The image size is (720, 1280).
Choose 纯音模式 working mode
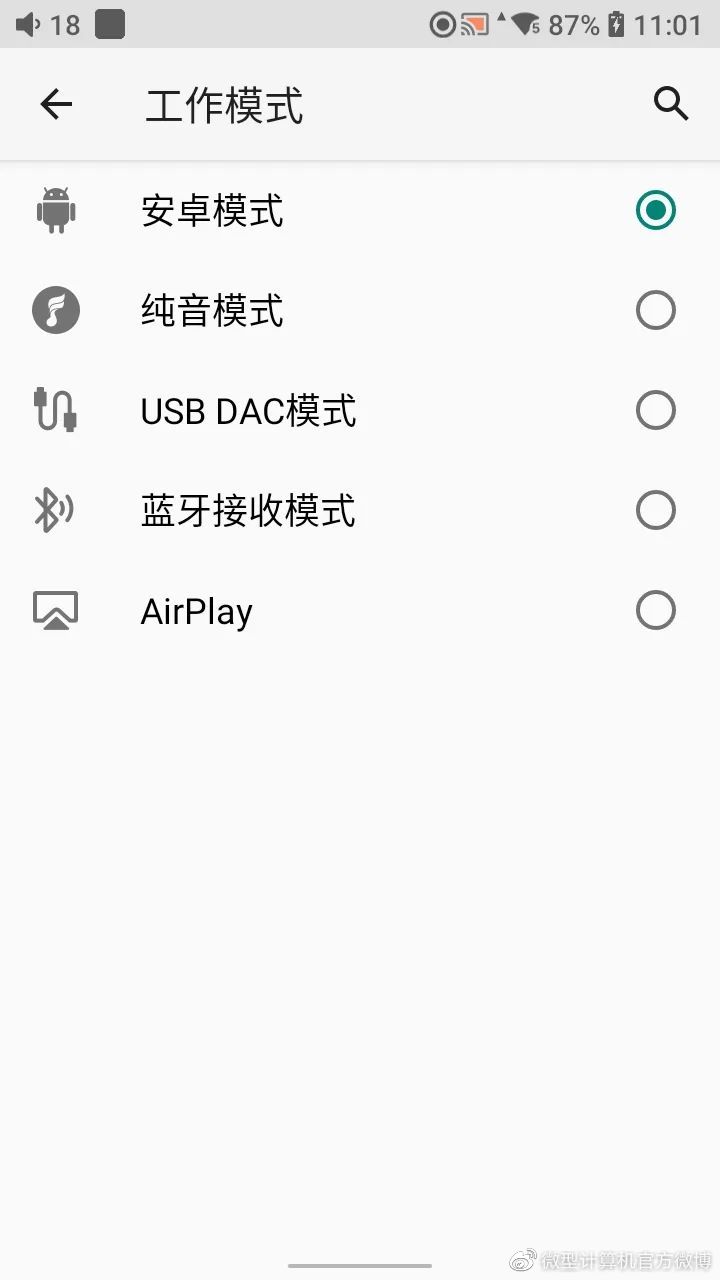[x=360, y=311]
